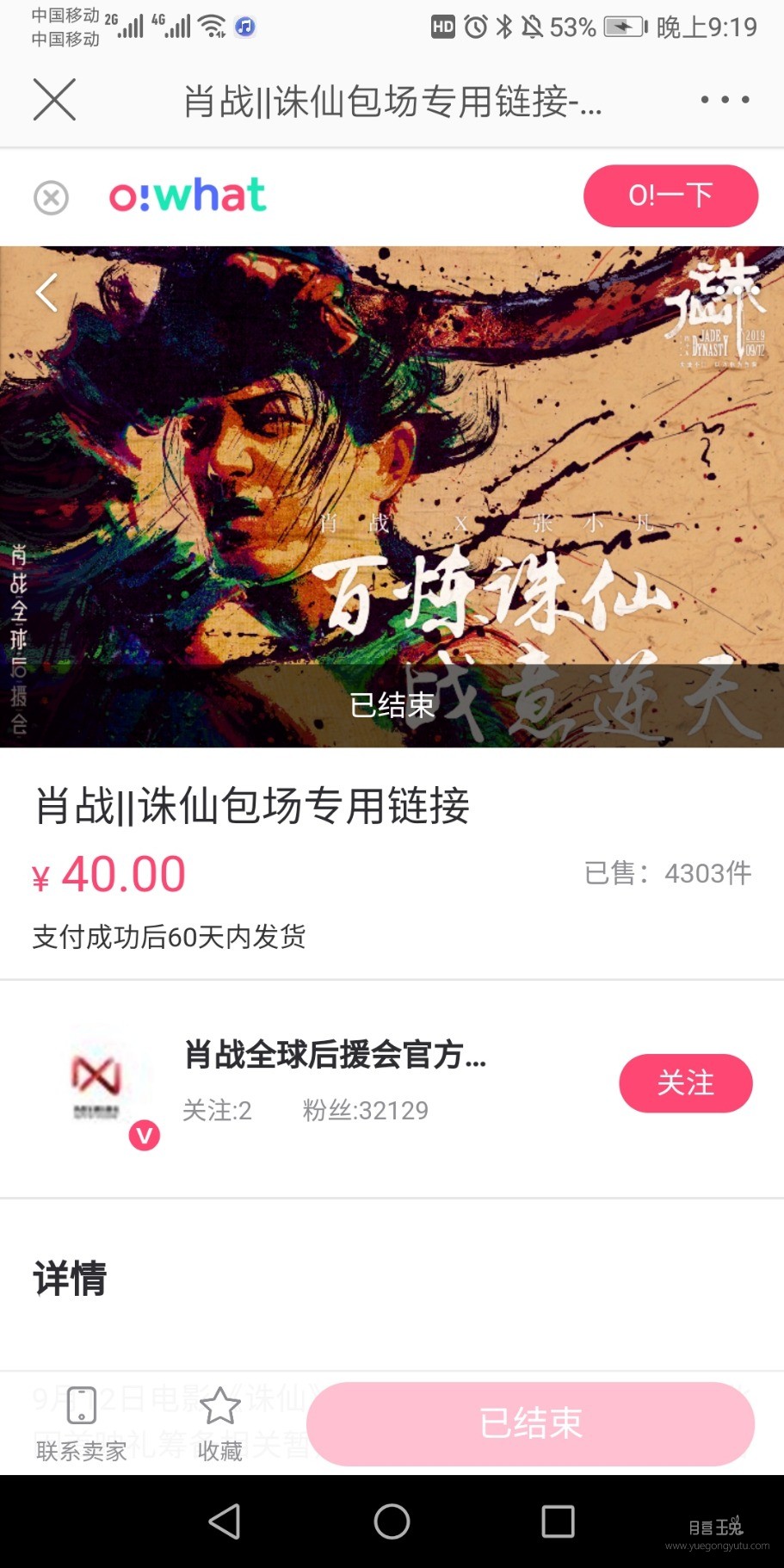Tap the music playback icon in status bar
The height and width of the screenshot is (1568, 784).
click(244, 27)
